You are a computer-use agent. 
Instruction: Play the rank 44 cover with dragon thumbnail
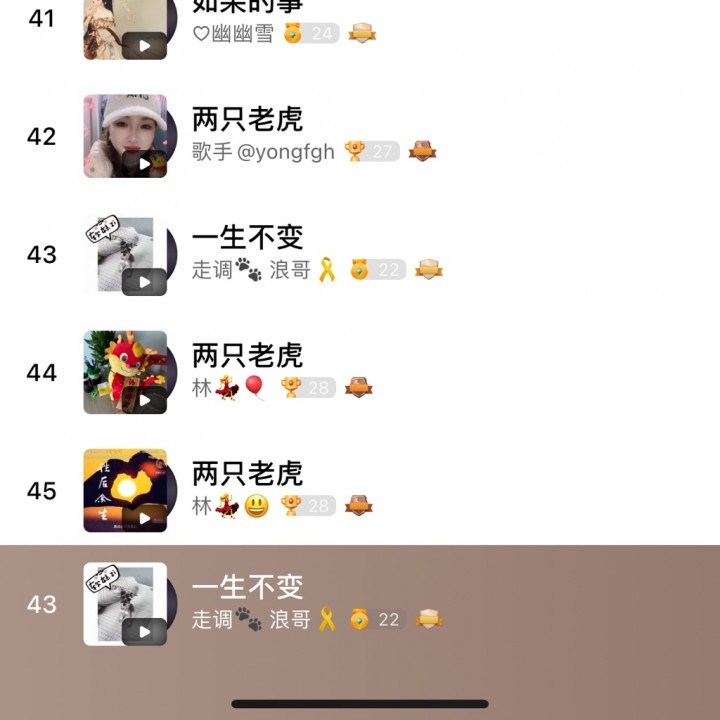[145, 400]
